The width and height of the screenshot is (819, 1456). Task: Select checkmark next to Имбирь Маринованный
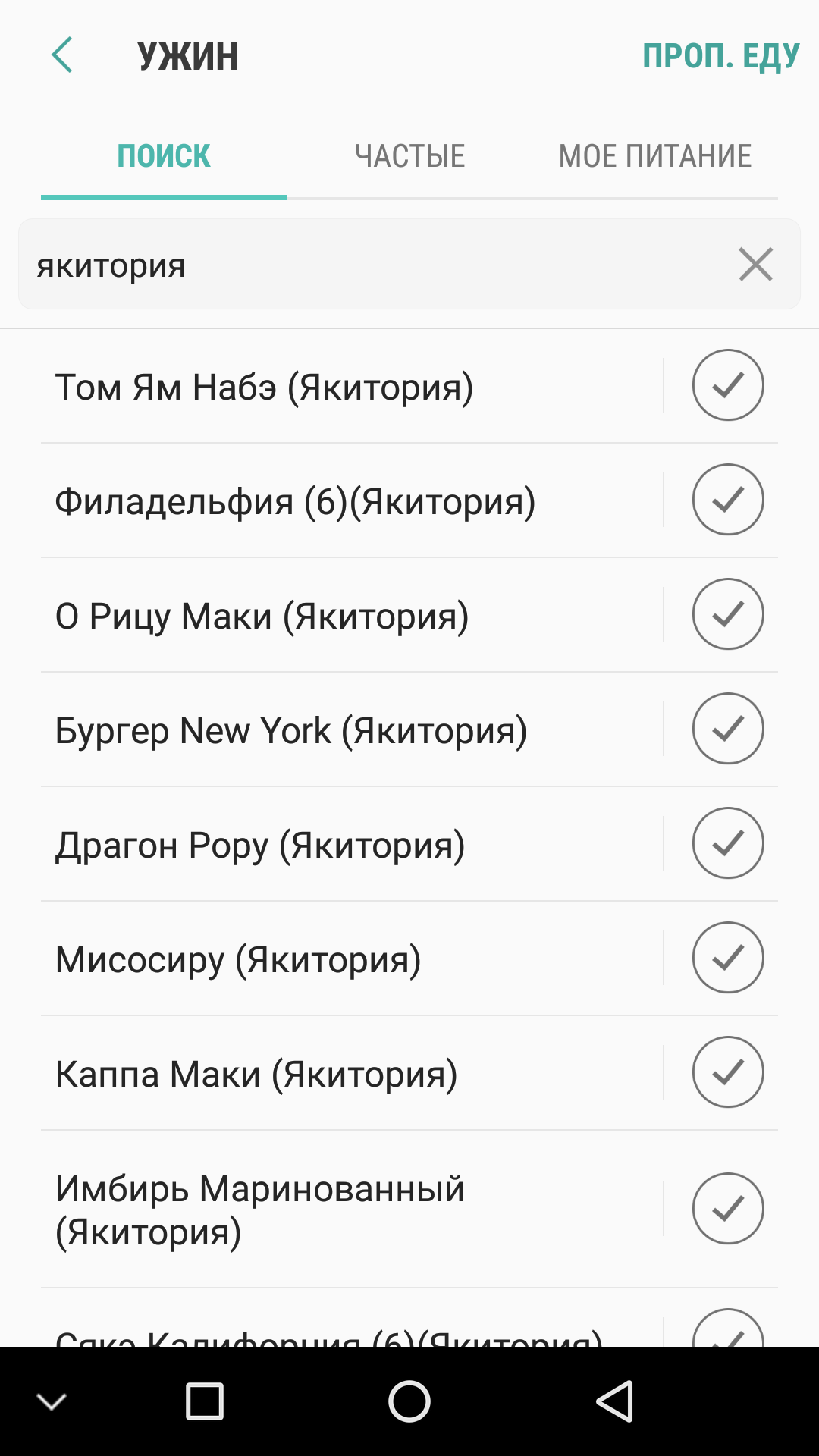(x=727, y=1209)
